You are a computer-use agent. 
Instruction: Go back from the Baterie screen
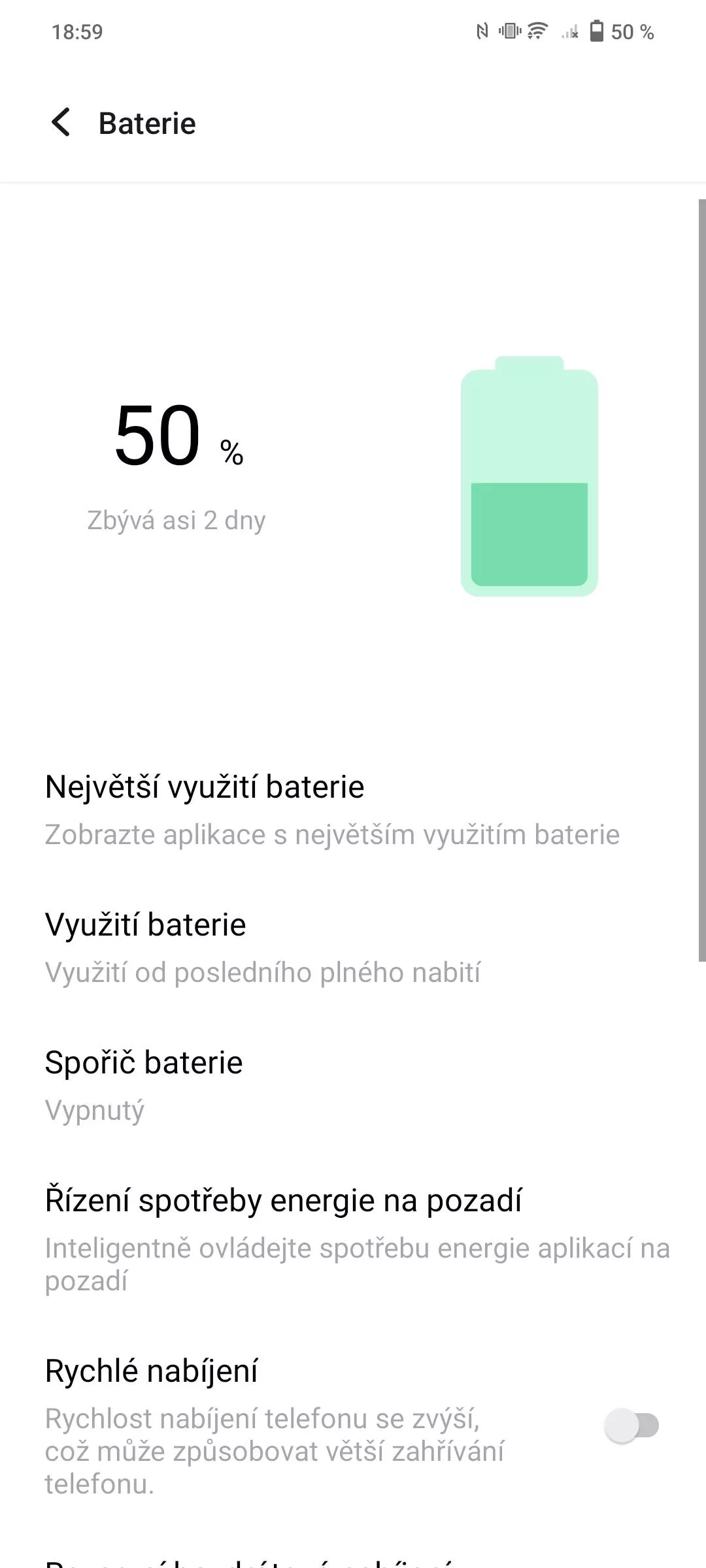point(61,123)
